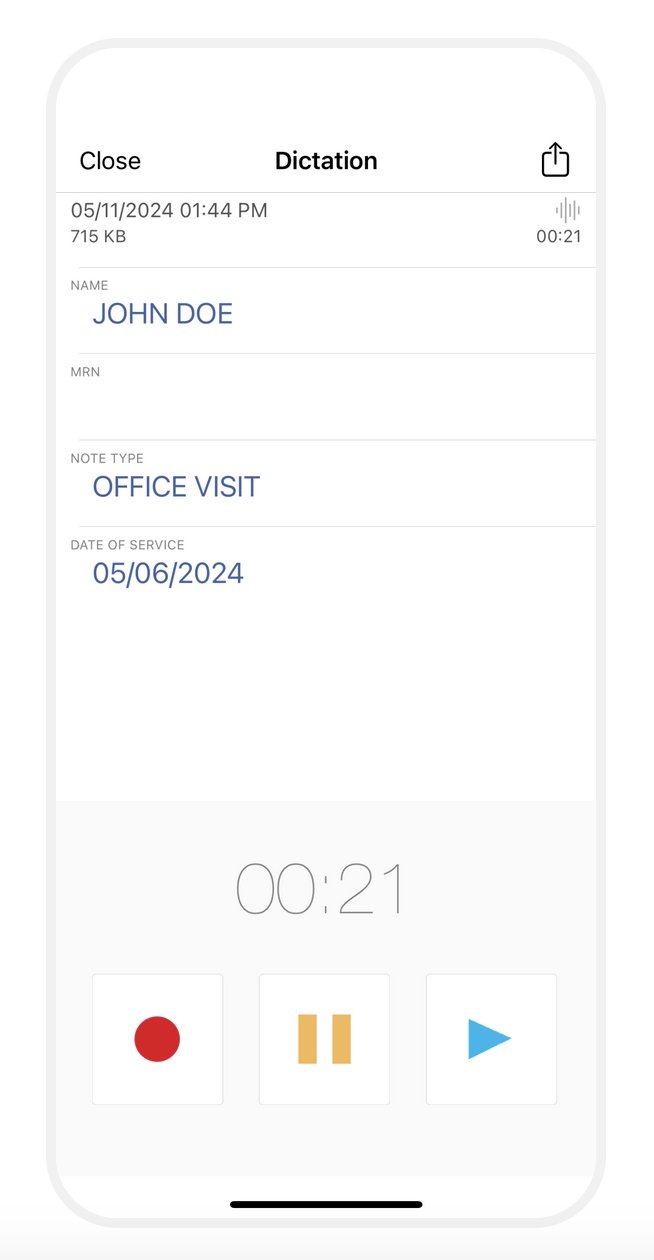The image size is (654, 1260).
Task: Start recording with the red record button
Action: (x=157, y=1039)
